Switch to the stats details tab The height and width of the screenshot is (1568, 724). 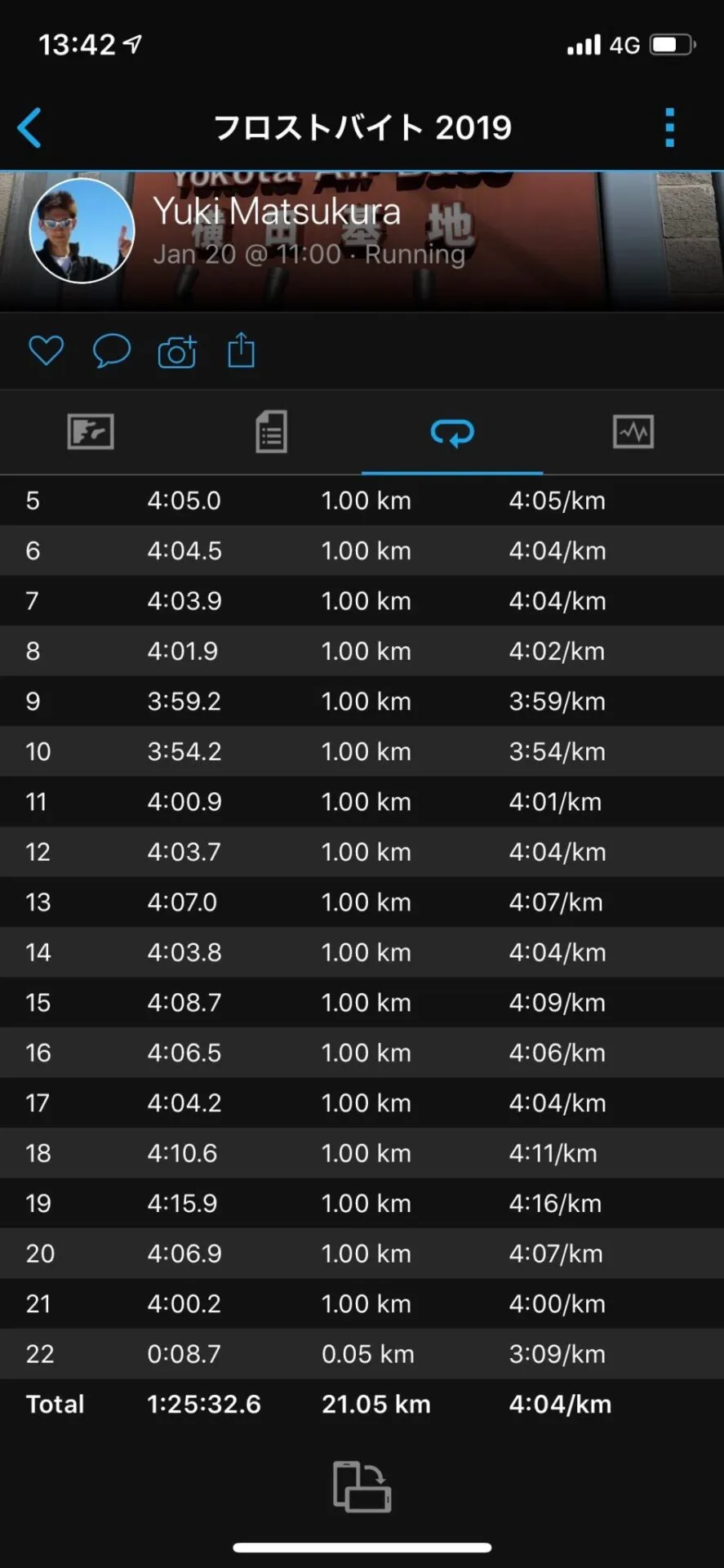[x=271, y=432]
